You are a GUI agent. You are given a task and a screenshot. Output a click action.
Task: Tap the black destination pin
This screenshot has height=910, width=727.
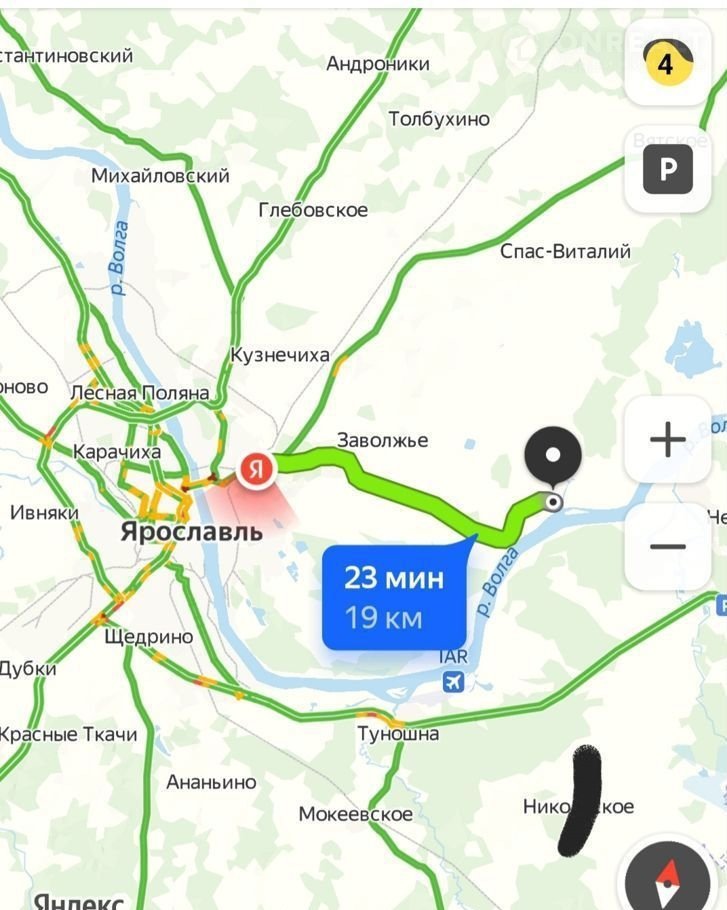pyautogui.click(x=553, y=456)
